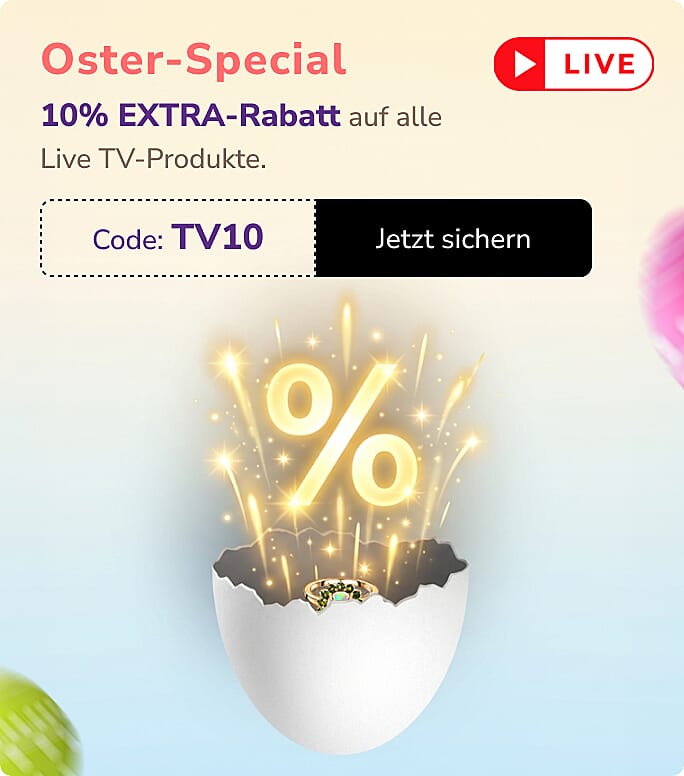This screenshot has height=776, width=684.
Task: Tap the Jetzt sichern button
Action: [453, 239]
